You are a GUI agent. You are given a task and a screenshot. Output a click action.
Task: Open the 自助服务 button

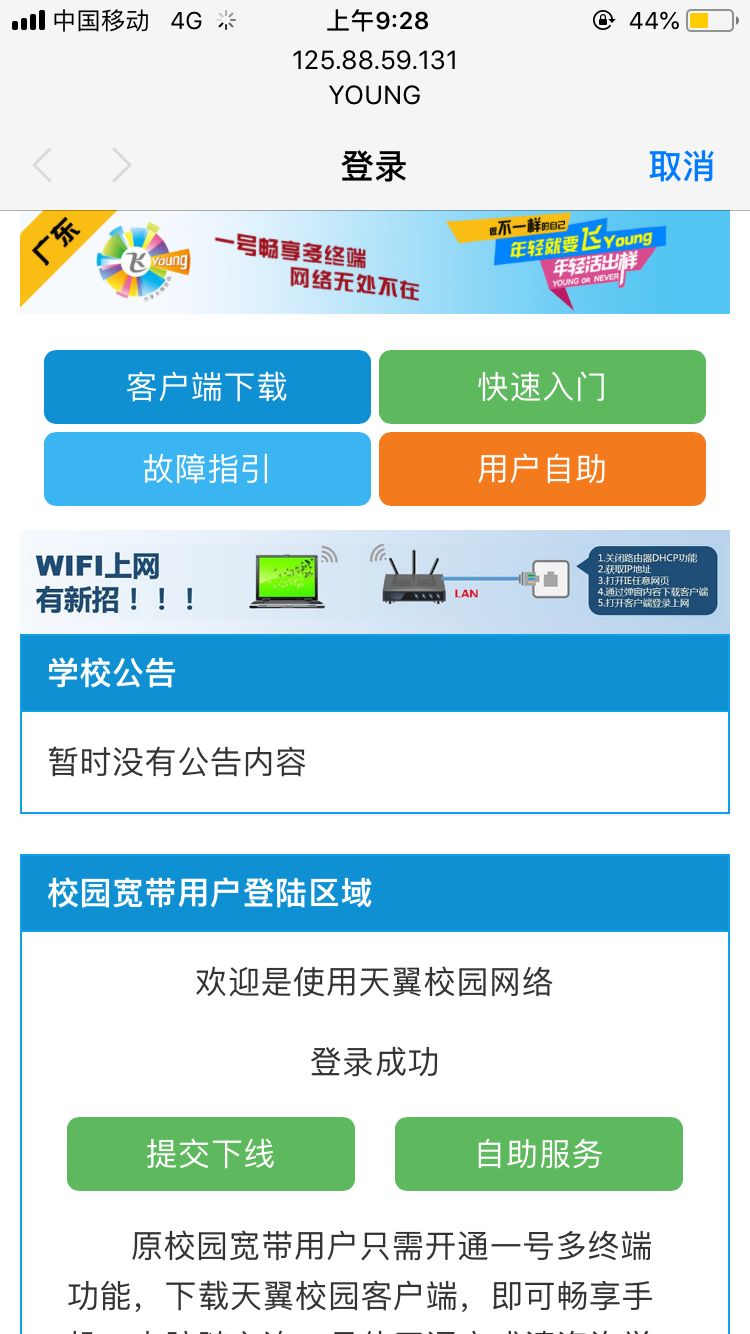point(539,1154)
